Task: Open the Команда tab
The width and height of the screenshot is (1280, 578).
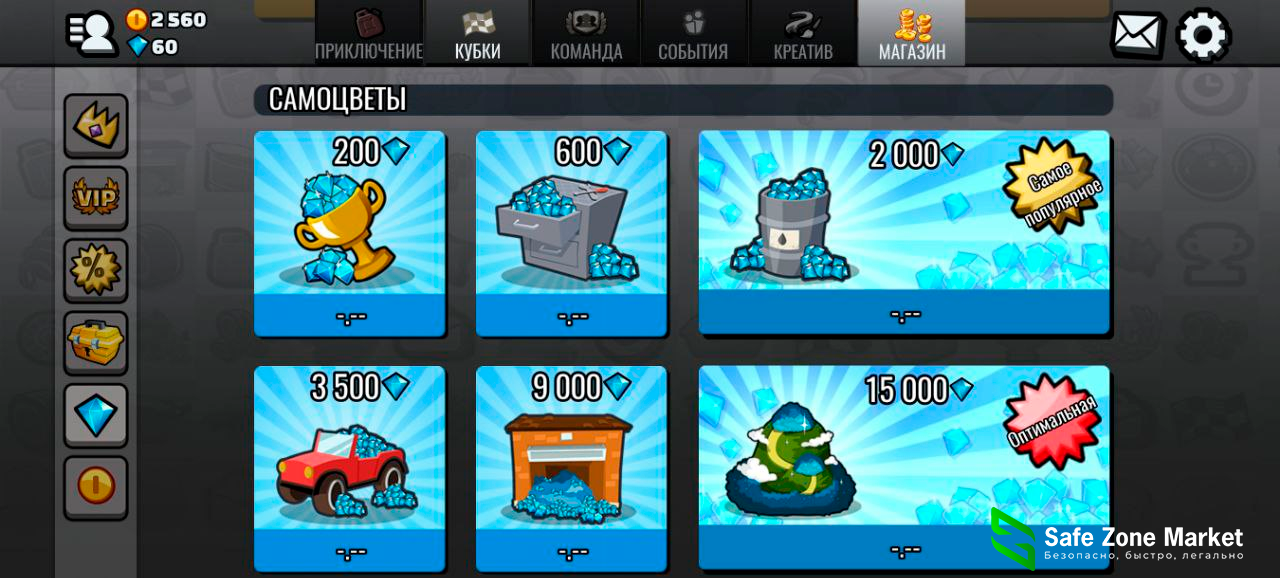Action: 586,35
